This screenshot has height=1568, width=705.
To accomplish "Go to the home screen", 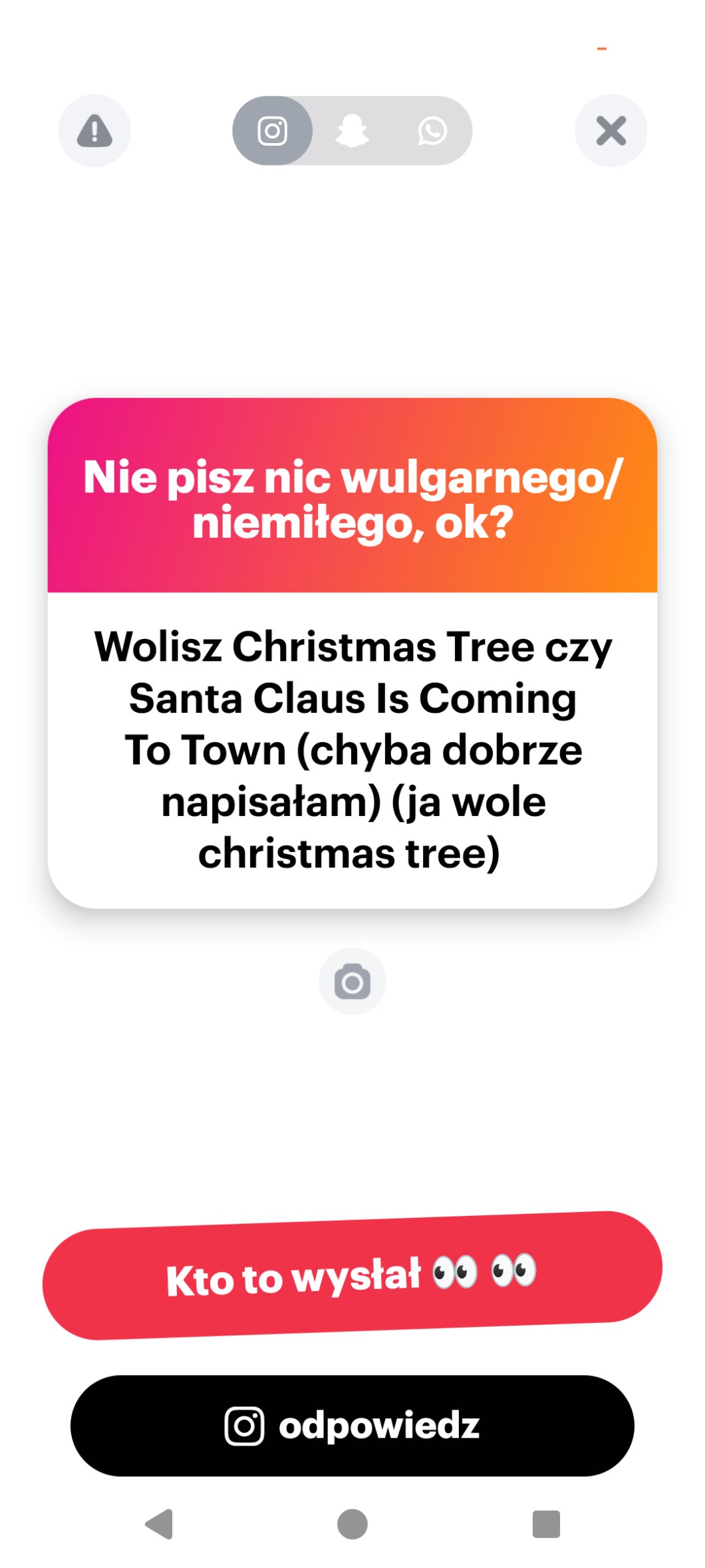I will pyautogui.click(x=352, y=1524).
